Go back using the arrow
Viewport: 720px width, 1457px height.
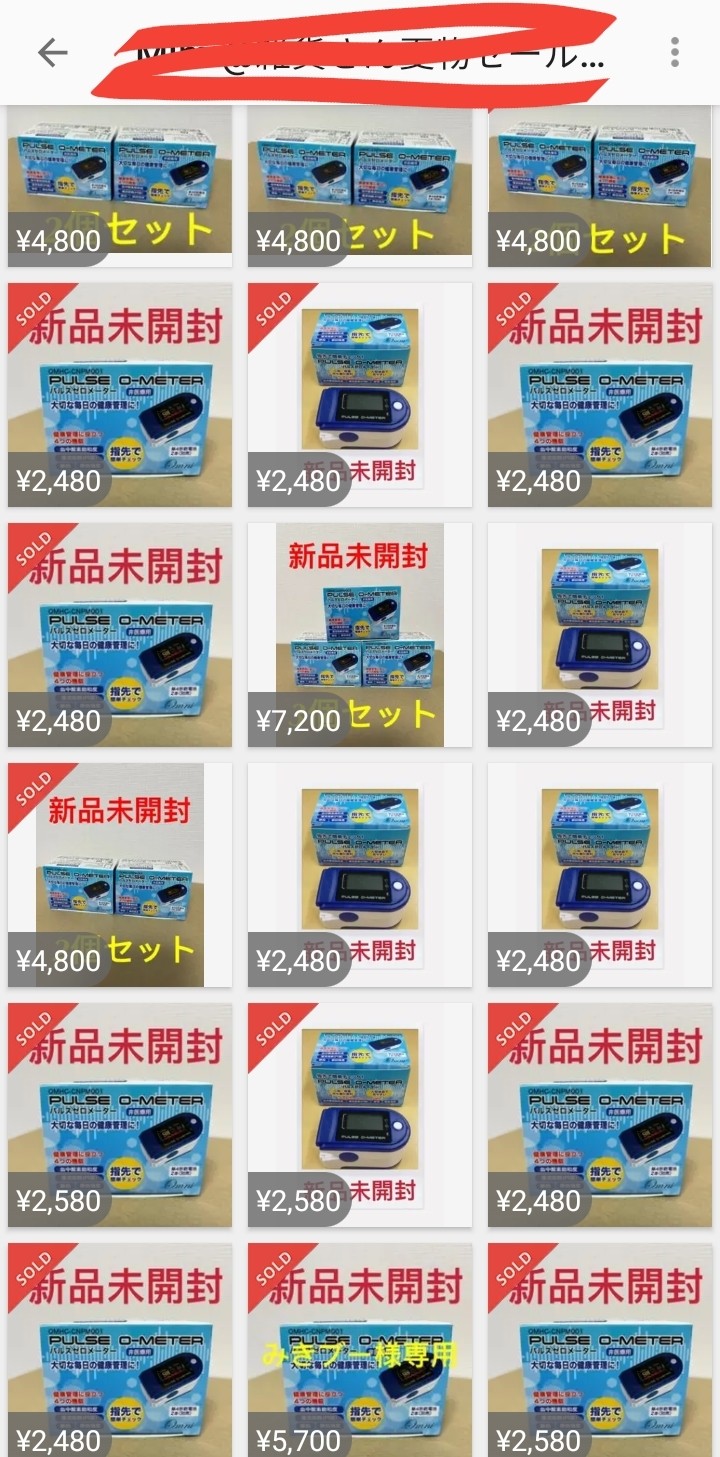pos(52,53)
